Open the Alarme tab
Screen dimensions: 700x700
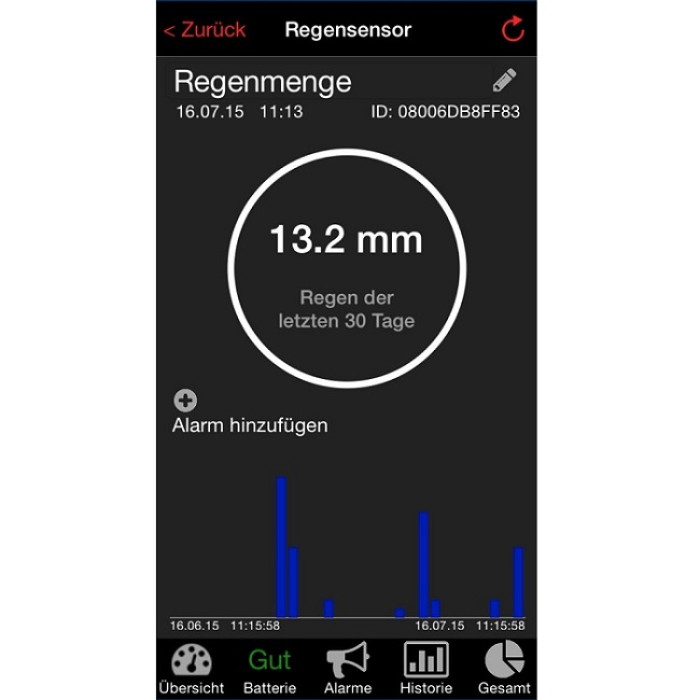pos(348,668)
